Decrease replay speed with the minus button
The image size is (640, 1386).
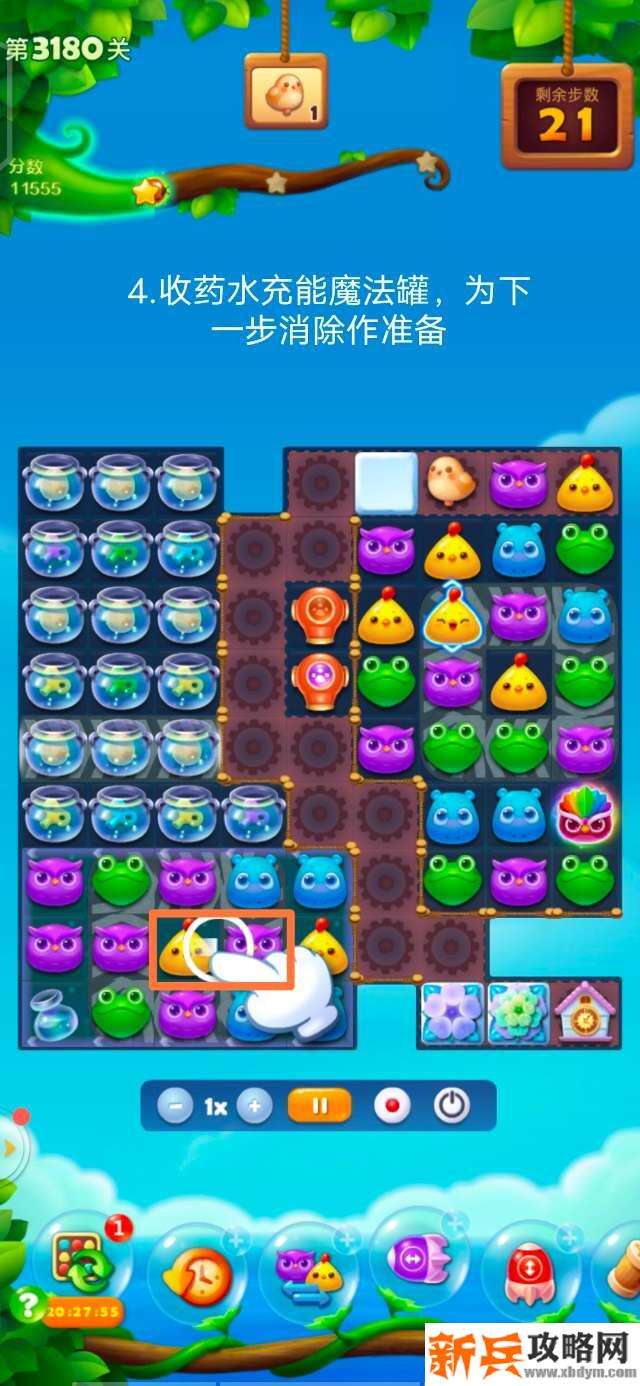point(175,1106)
